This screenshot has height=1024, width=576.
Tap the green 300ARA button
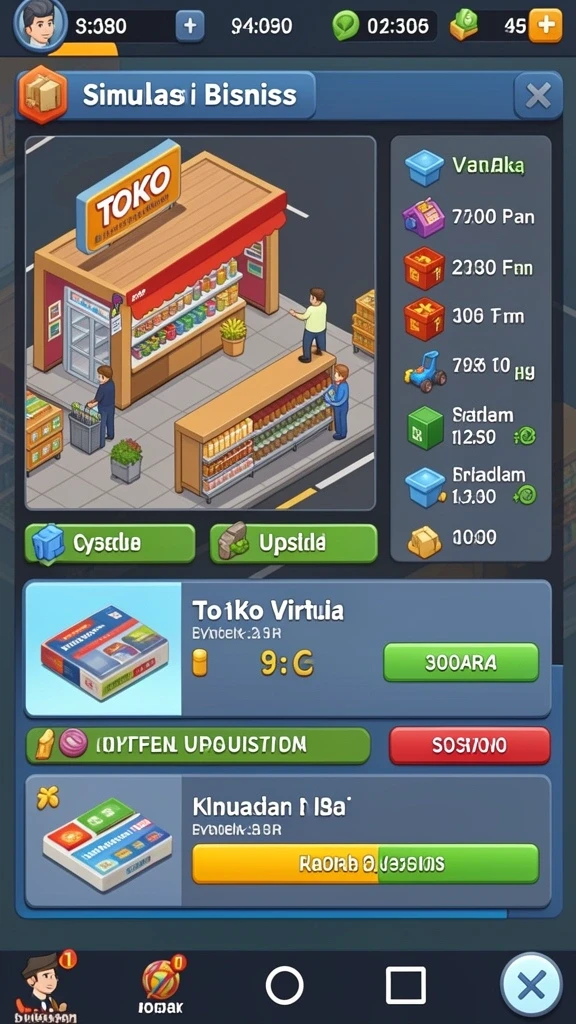coord(461,662)
